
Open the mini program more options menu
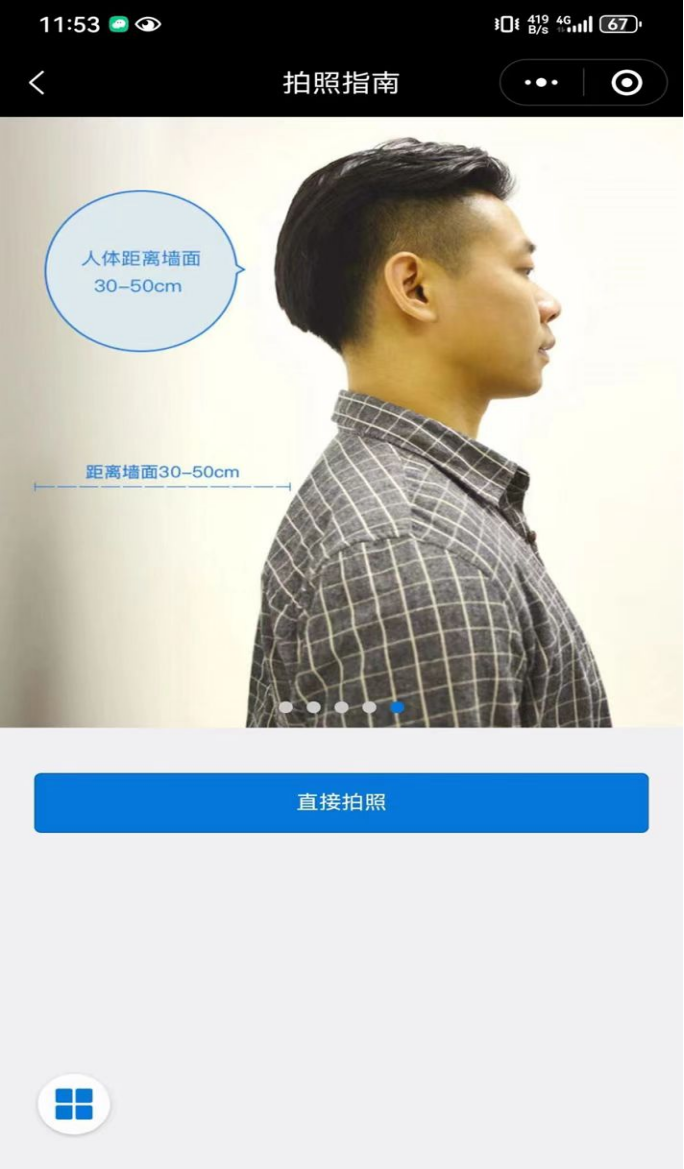[x=541, y=83]
